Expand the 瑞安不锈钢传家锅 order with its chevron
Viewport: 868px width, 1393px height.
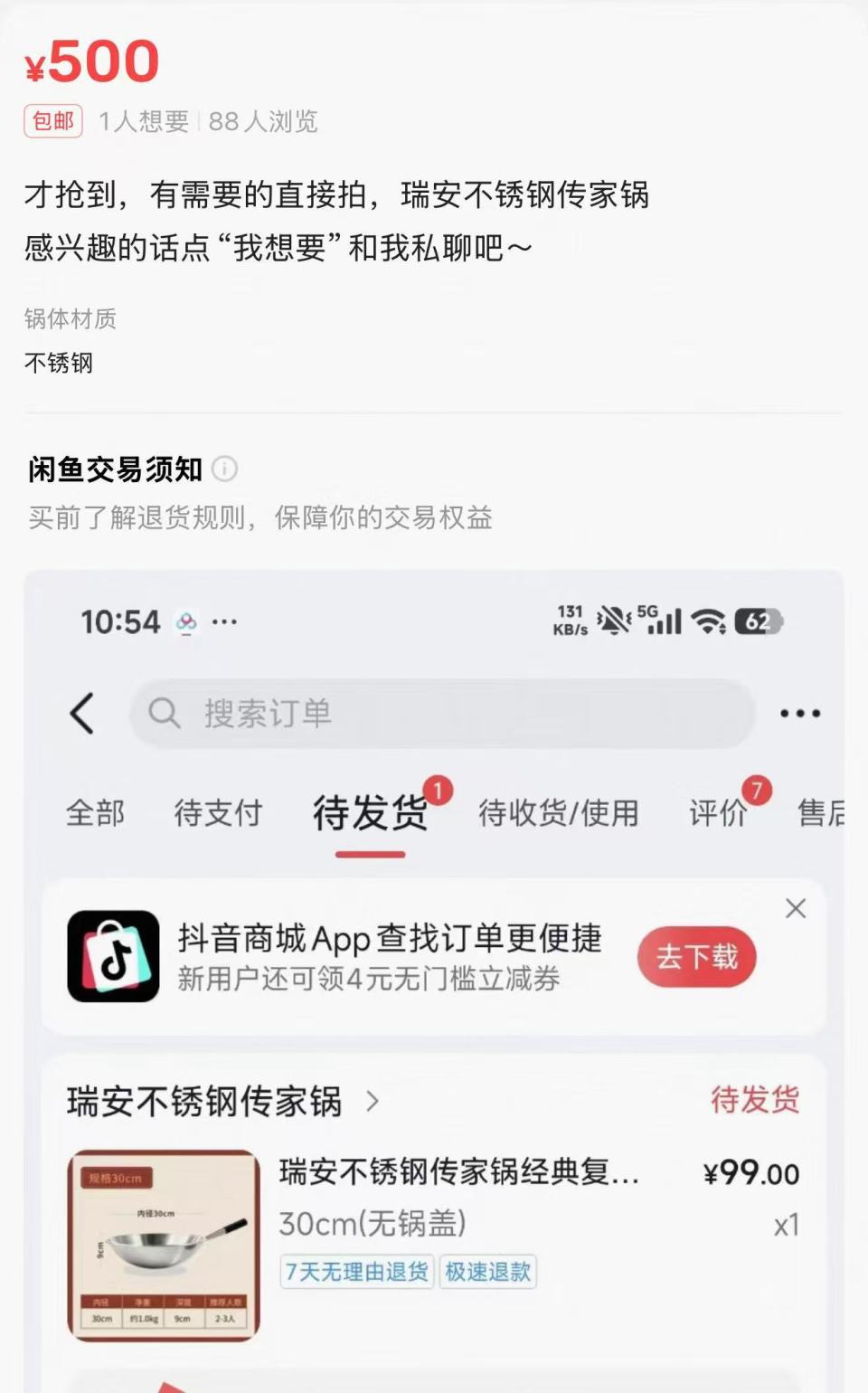pos(373,1102)
